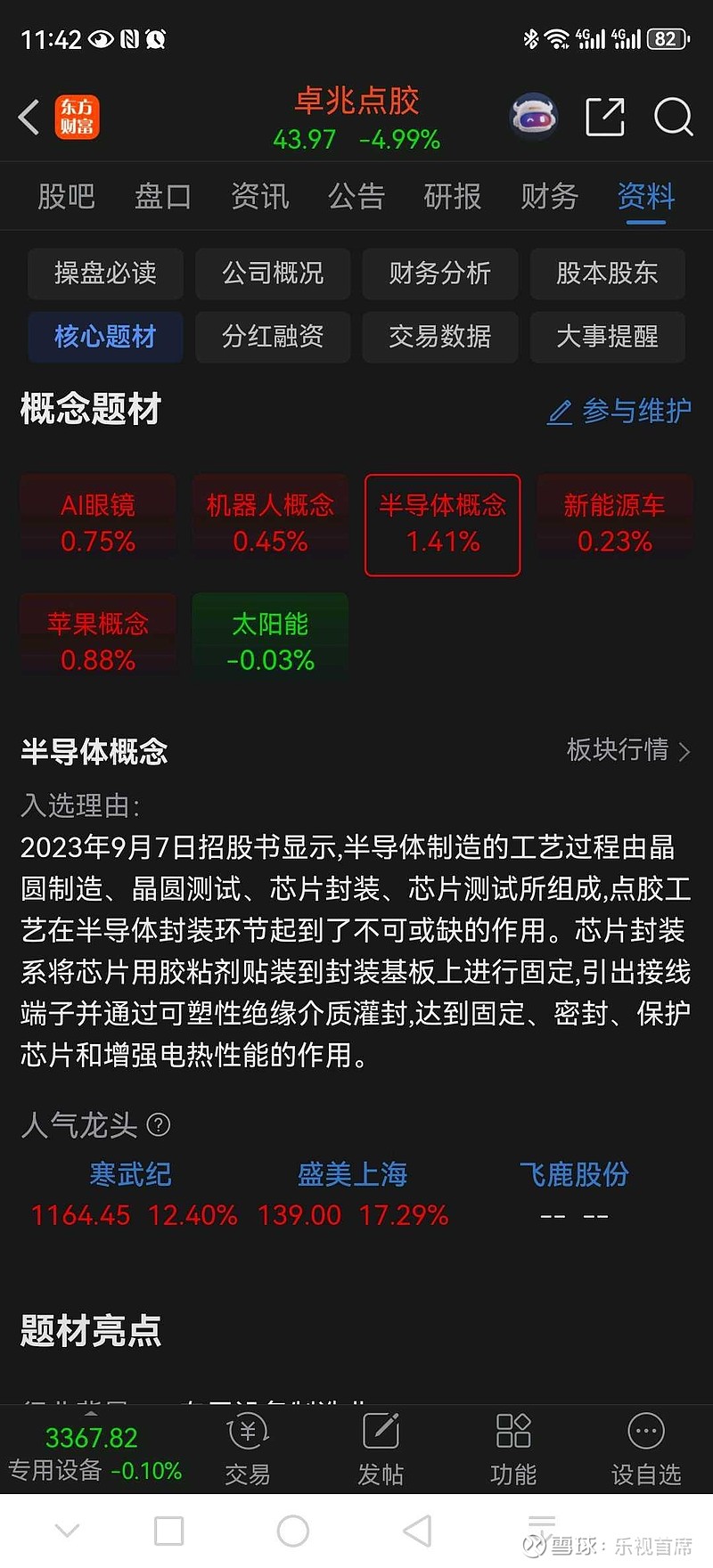Select the 操盘必读 chip
713x1568 pixels.
[x=105, y=274]
